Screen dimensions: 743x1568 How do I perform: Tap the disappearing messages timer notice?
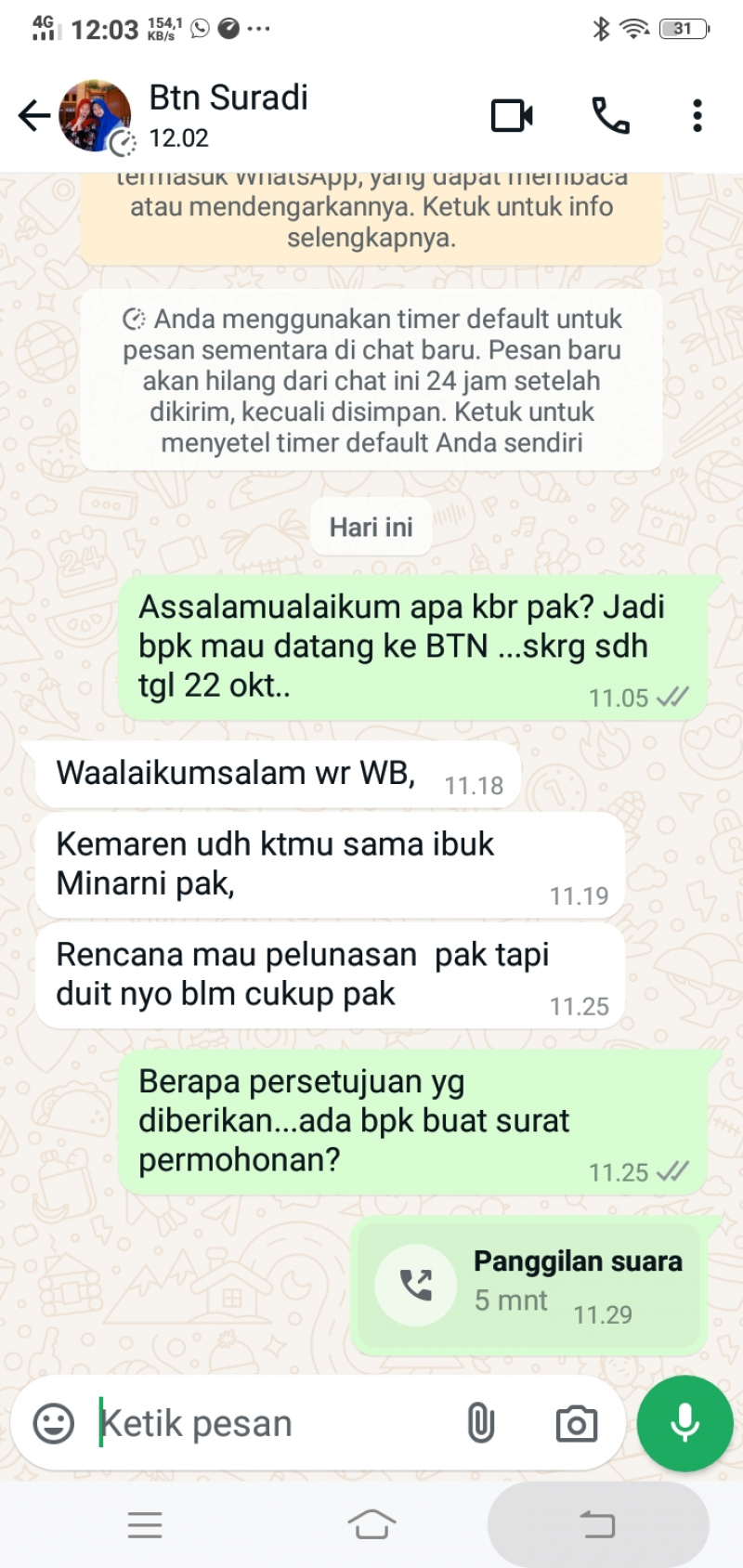pyautogui.click(x=371, y=380)
